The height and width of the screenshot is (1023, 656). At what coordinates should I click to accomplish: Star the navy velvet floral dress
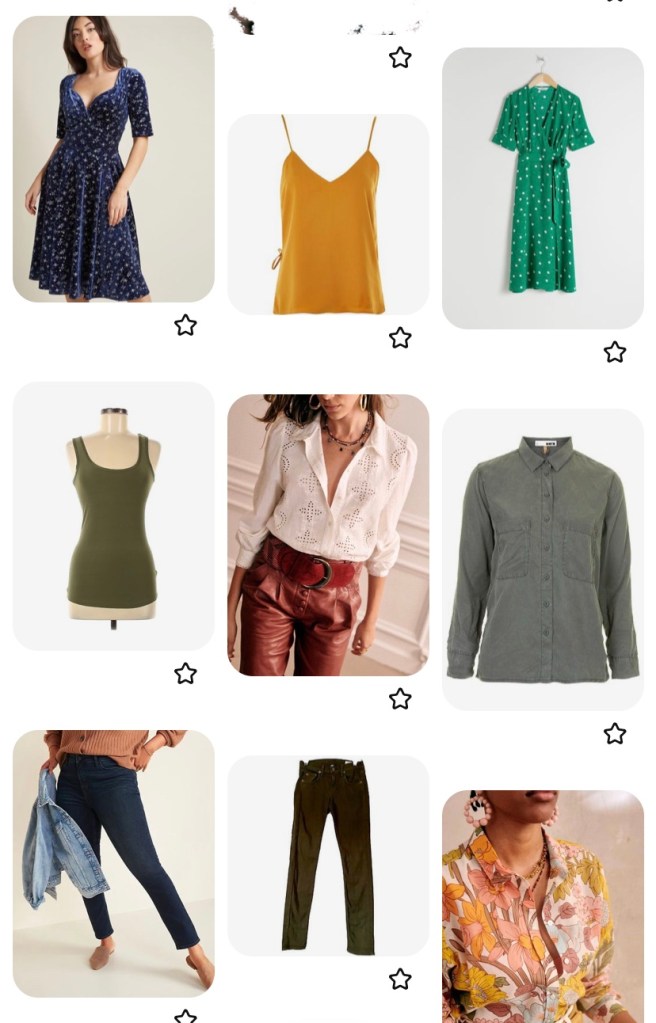tap(185, 325)
